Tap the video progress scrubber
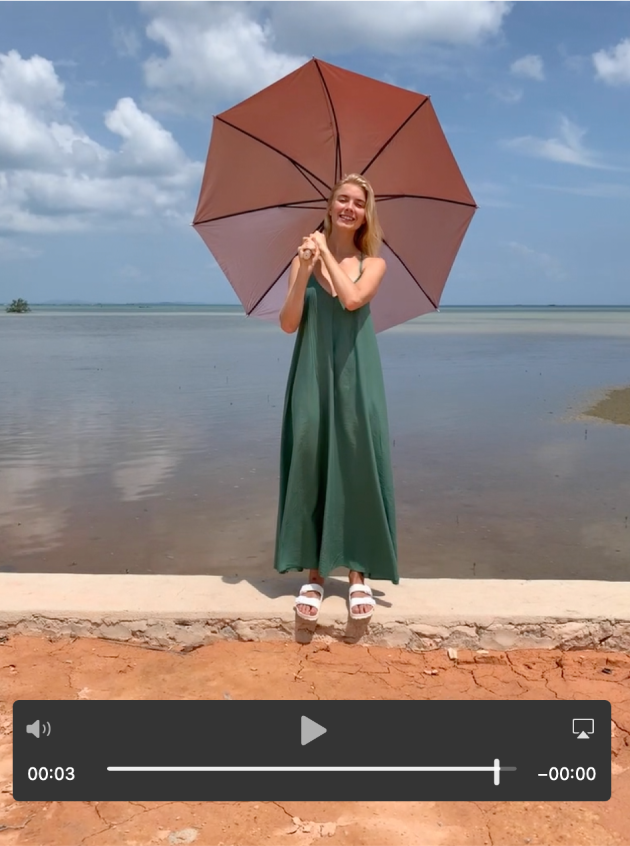The image size is (630, 846). click(496, 771)
